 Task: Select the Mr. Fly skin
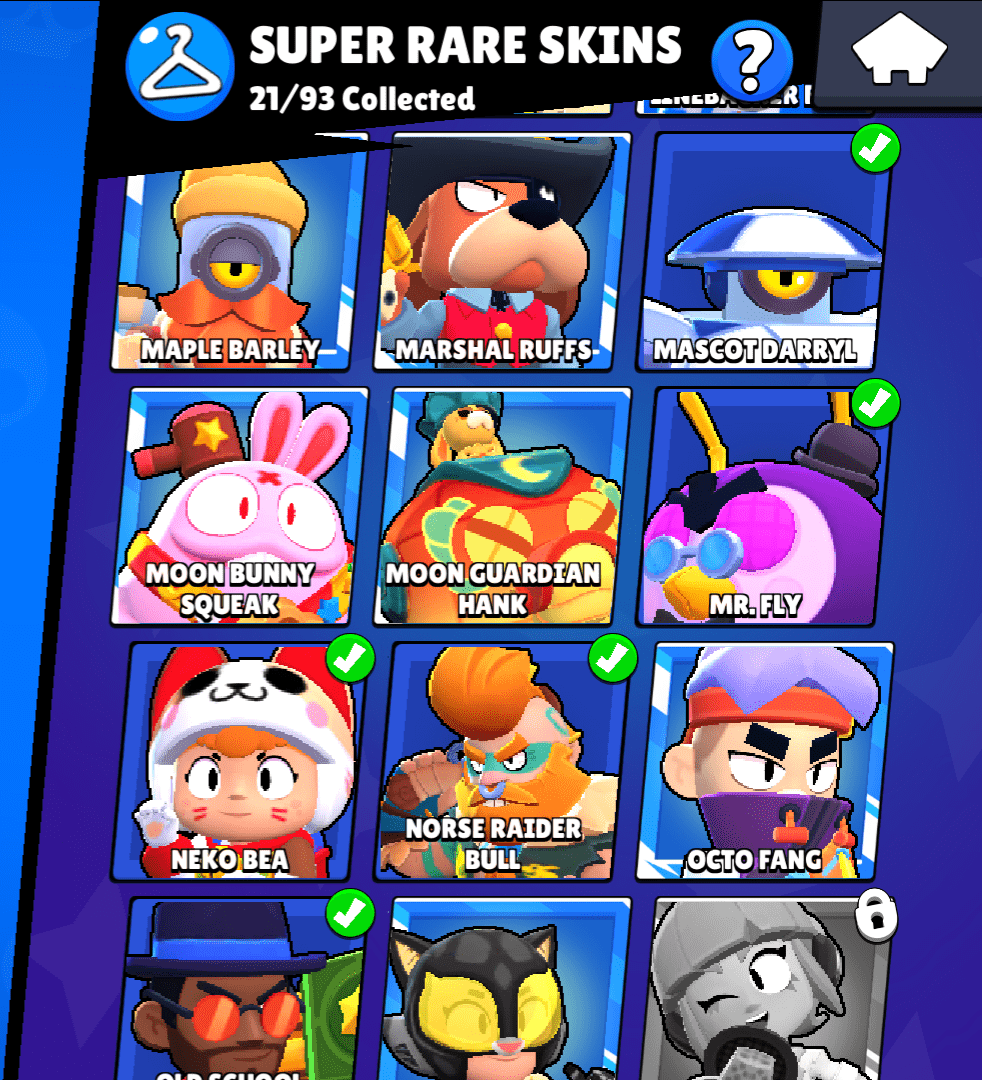click(766, 508)
